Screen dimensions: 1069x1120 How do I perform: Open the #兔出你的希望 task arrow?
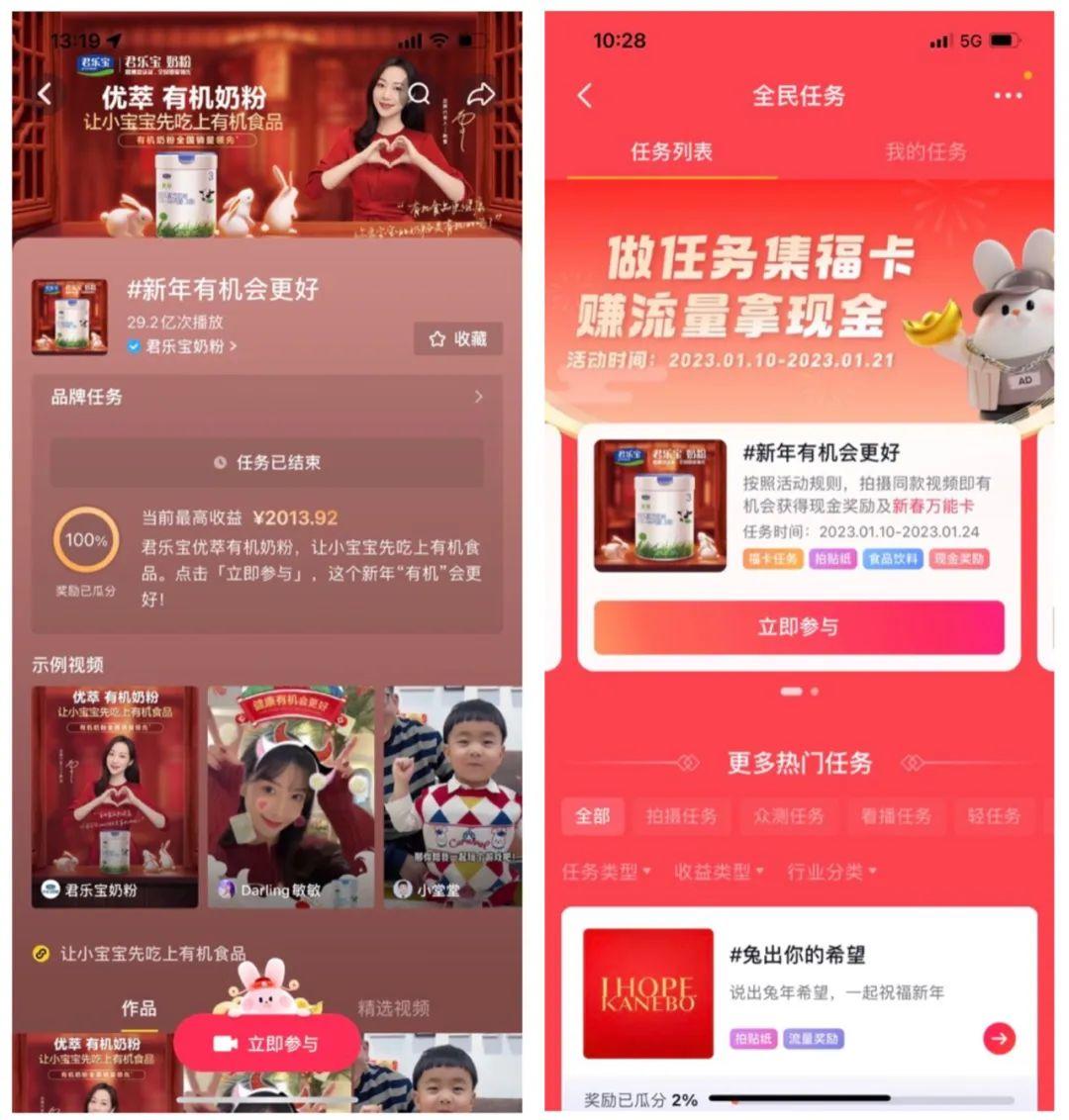[999, 1038]
